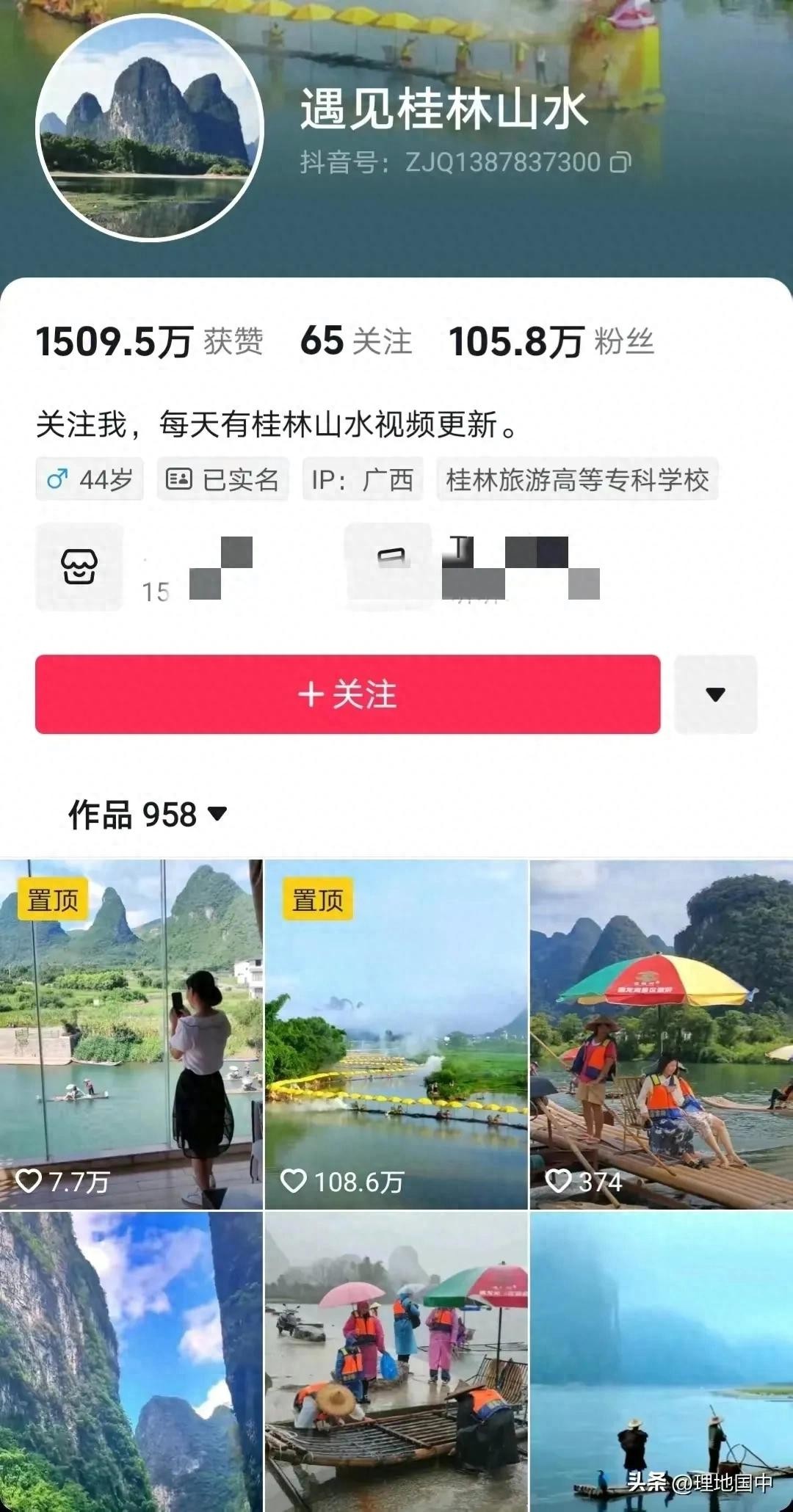Open the 桂林旅游高等专科学校 school tag
Image resolution: width=793 pixels, height=1512 pixels.
[x=577, y=480]
